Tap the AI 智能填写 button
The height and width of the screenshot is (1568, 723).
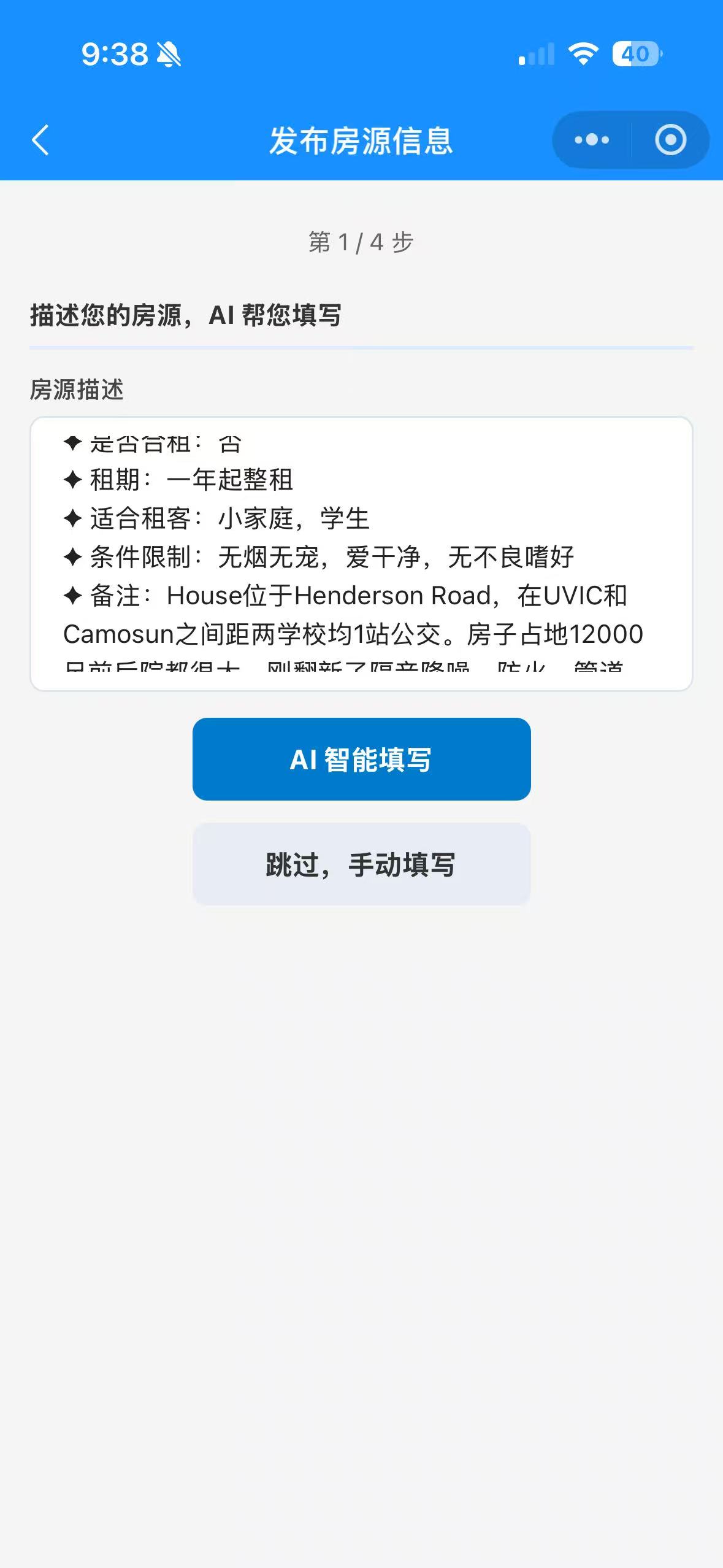point(361,759)
